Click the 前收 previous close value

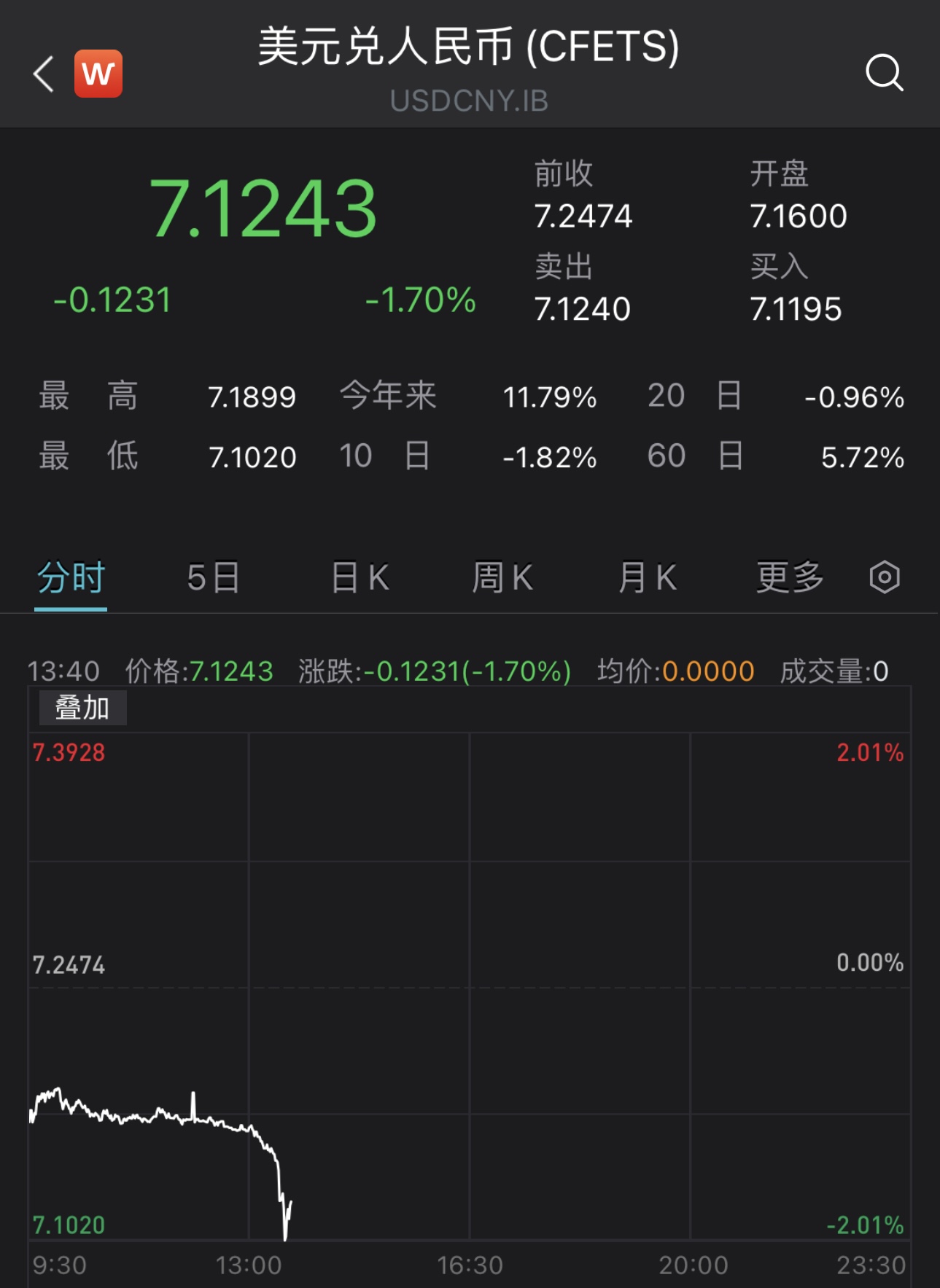583,215
